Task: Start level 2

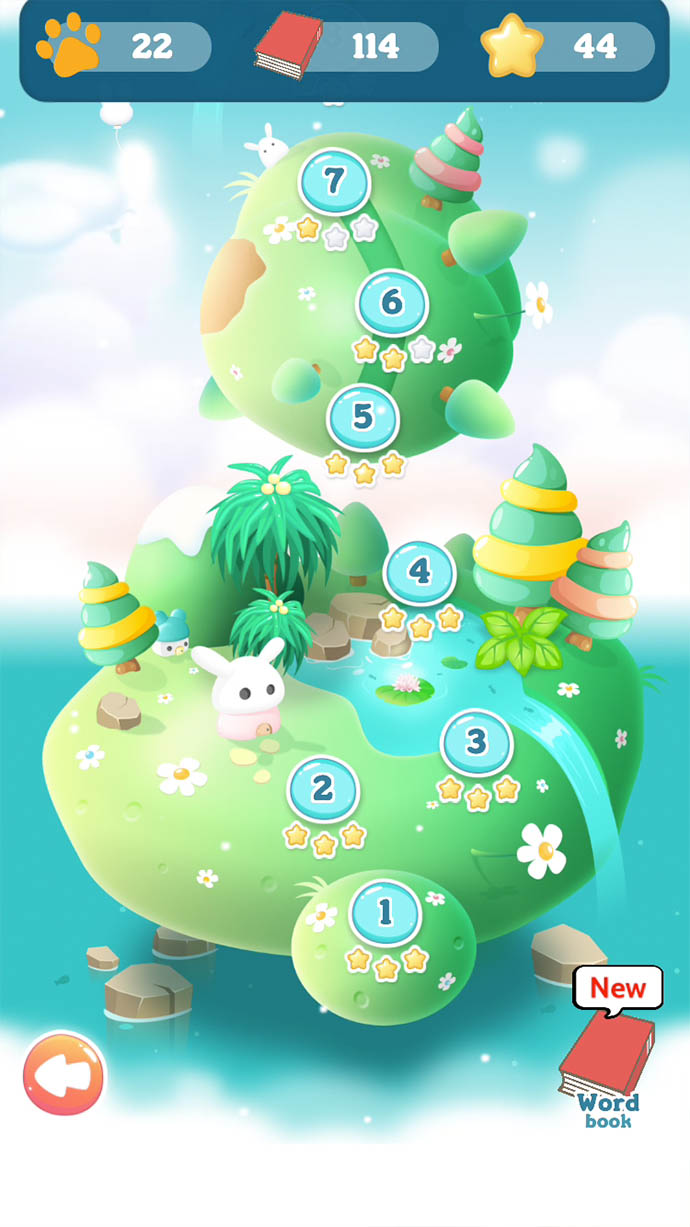Action: tap(323, 788)
